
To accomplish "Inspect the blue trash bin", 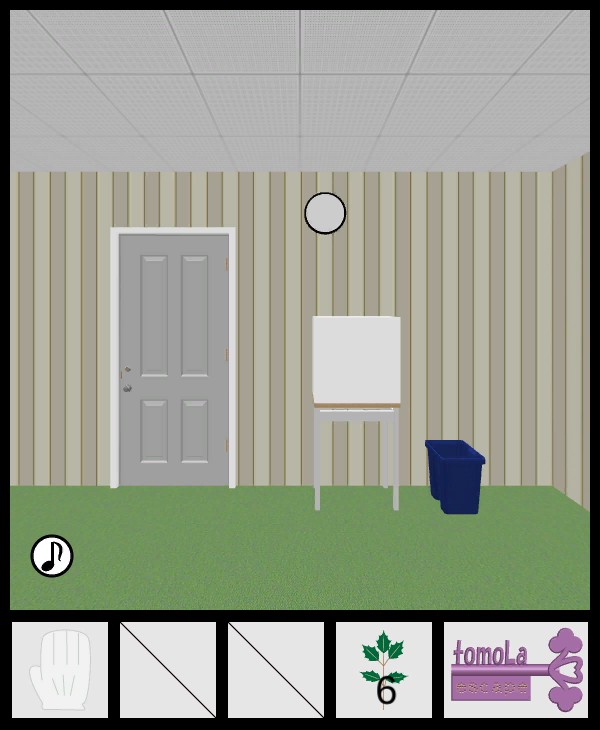I will pos(456,477).
